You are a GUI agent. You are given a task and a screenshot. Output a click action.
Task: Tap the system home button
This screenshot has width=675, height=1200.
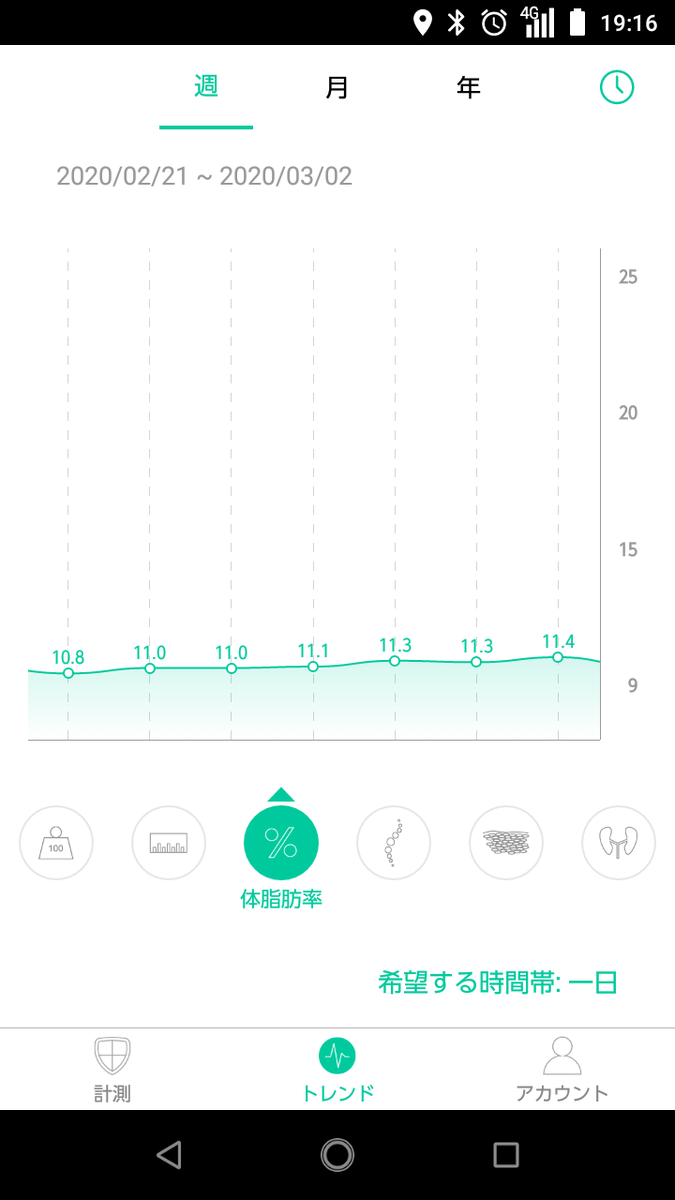click(x=337, y=1155)
